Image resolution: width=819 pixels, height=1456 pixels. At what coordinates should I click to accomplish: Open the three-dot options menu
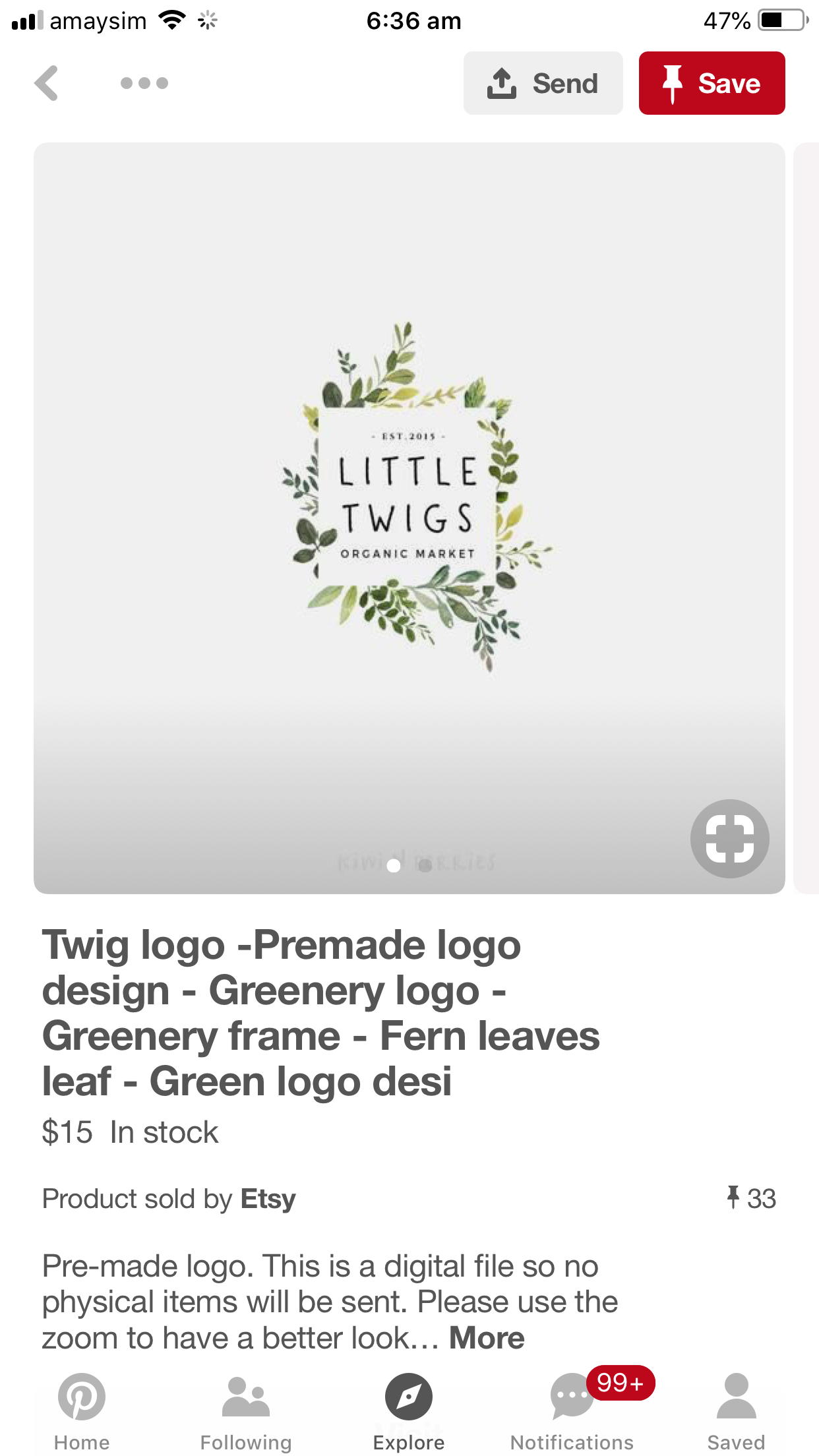144,83
